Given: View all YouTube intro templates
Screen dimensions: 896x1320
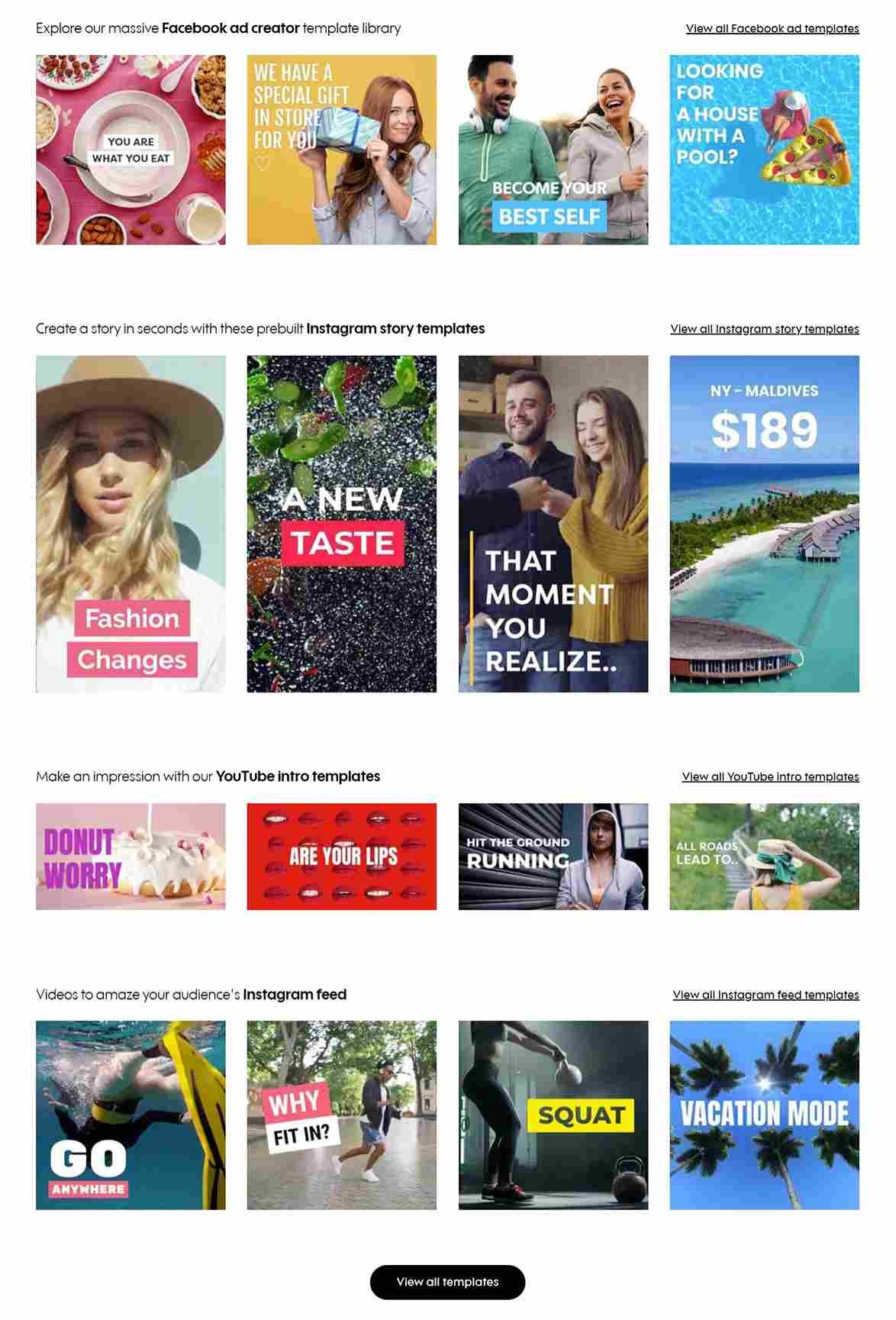Looking at the screenshot, I should tap(769, 776).
